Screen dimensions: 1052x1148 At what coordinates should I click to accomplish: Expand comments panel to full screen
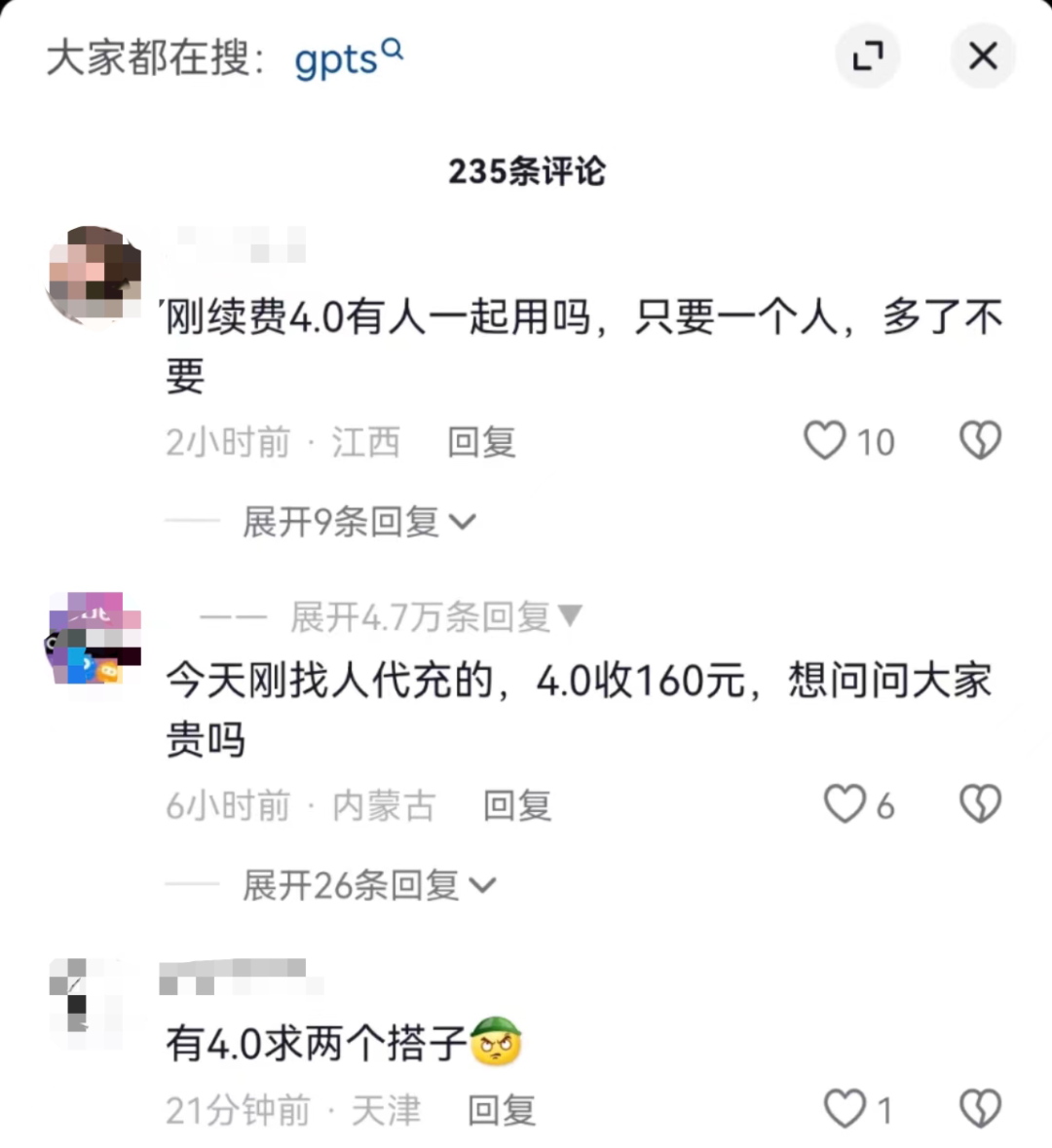click(x=867, y=56)
